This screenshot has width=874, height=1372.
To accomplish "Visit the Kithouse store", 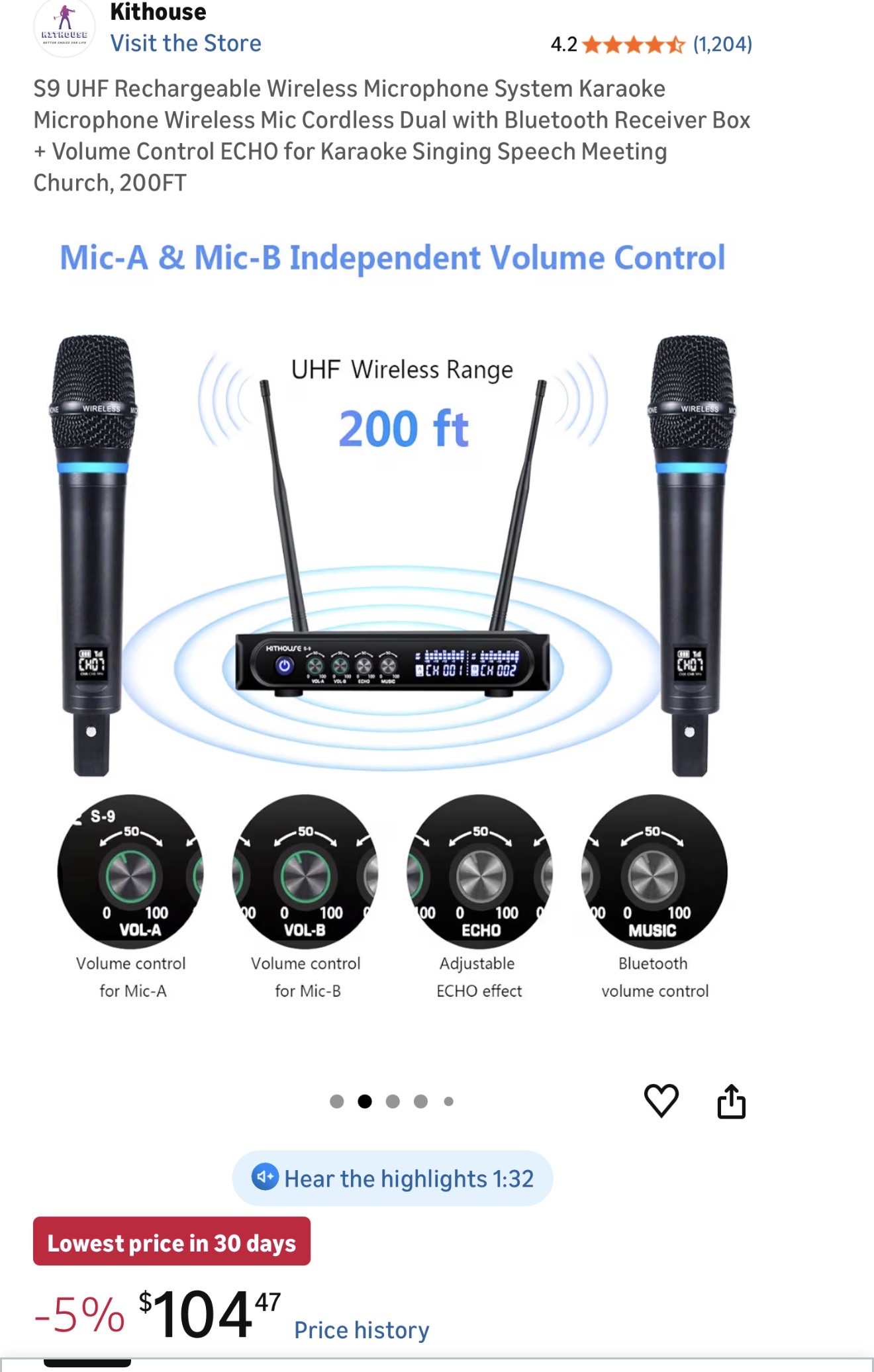I will 185,44.
